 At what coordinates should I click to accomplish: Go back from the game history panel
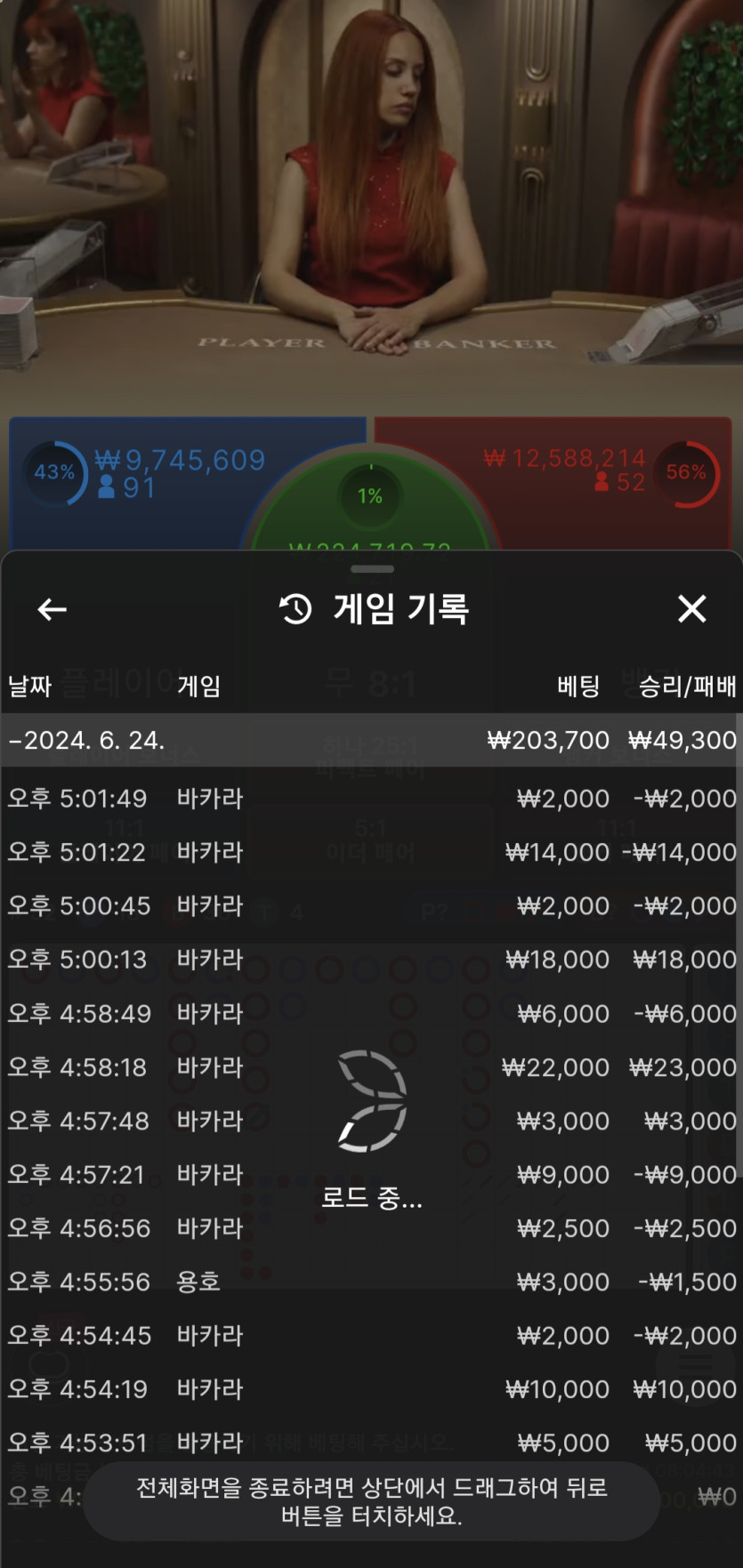(x=52, y=609)
